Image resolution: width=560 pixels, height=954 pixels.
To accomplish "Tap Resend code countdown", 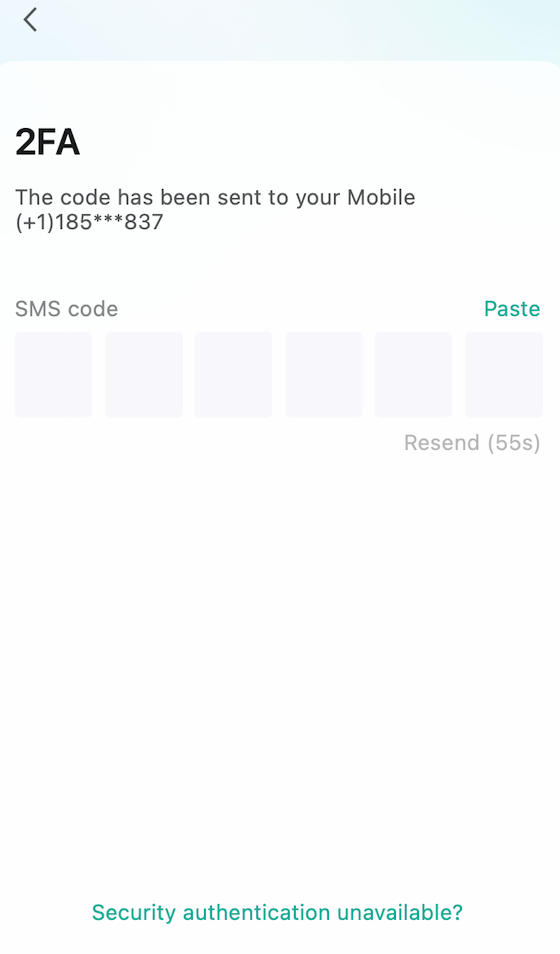I will 472,442.
